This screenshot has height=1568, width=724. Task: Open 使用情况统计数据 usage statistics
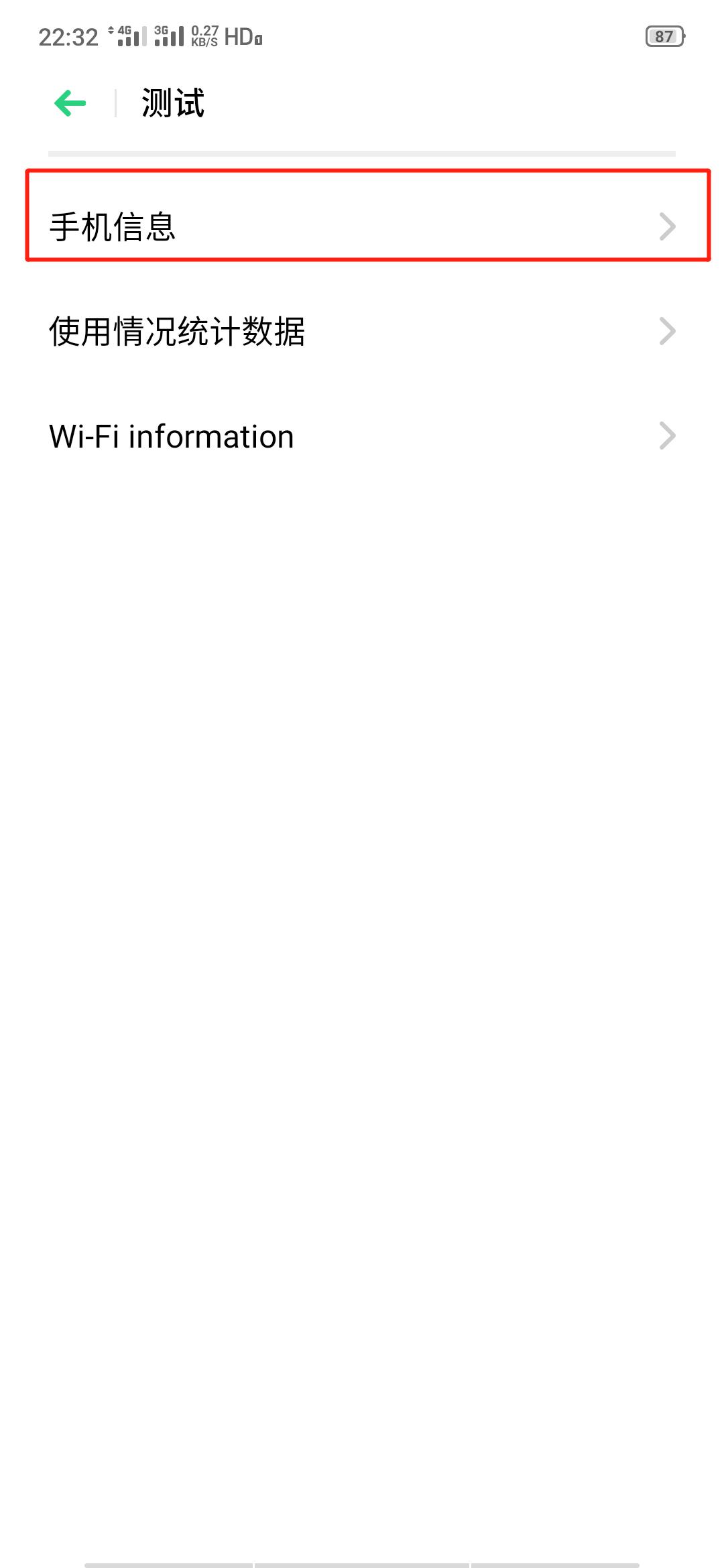[x=362, y=331]
